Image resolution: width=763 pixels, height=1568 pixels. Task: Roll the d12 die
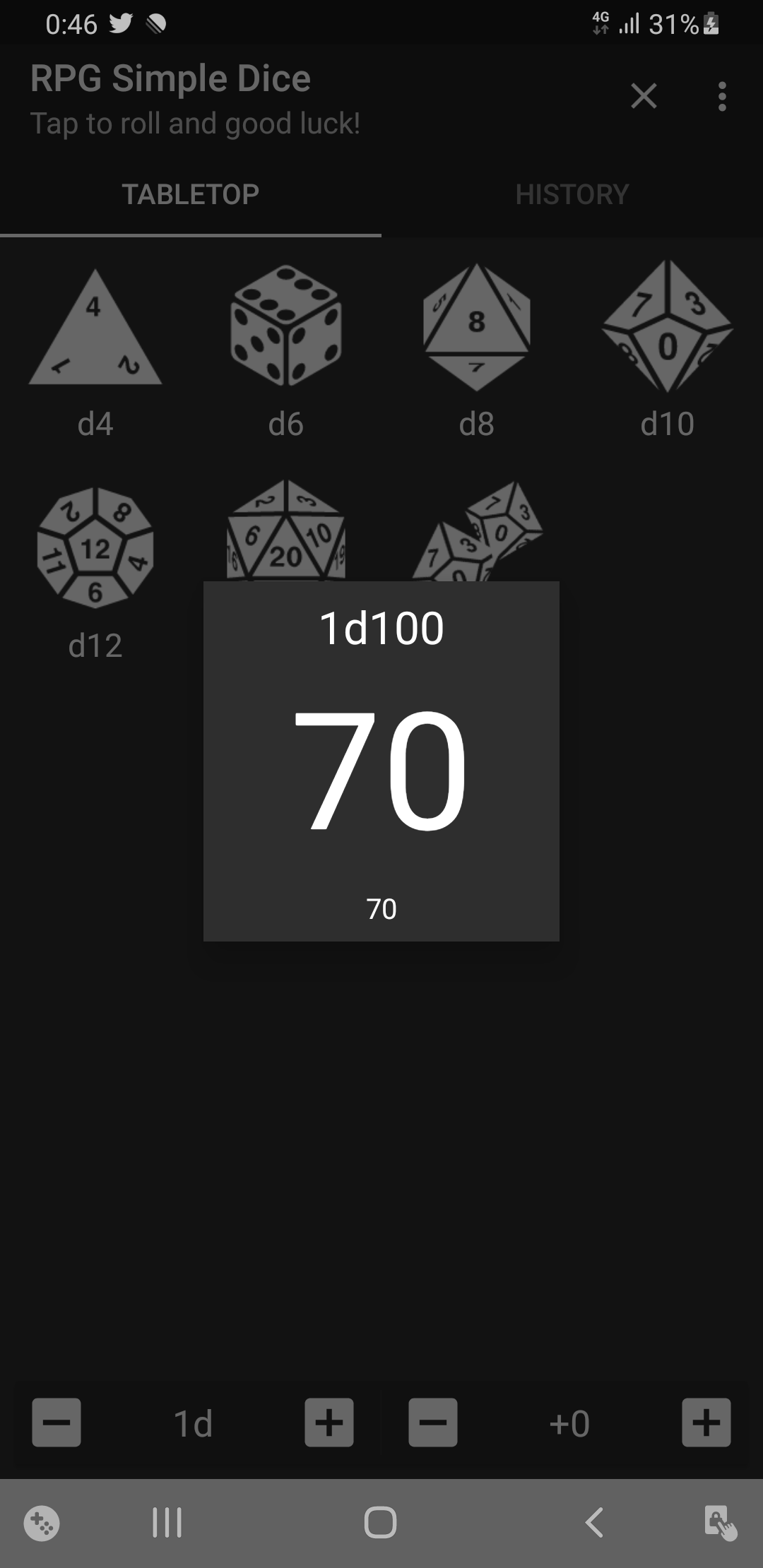95,548
